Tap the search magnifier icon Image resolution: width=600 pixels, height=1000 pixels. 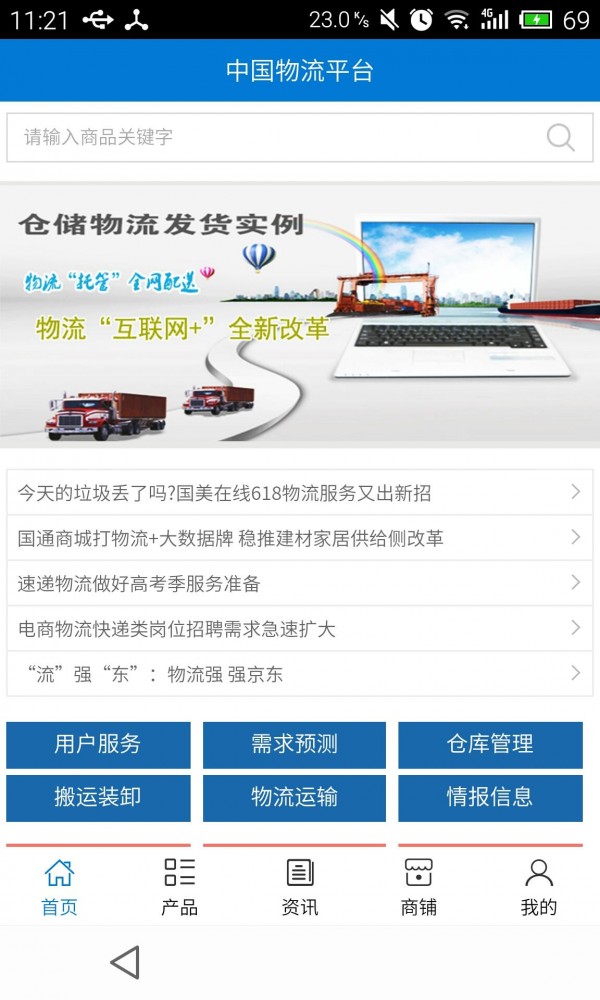(x=560, y=137)
